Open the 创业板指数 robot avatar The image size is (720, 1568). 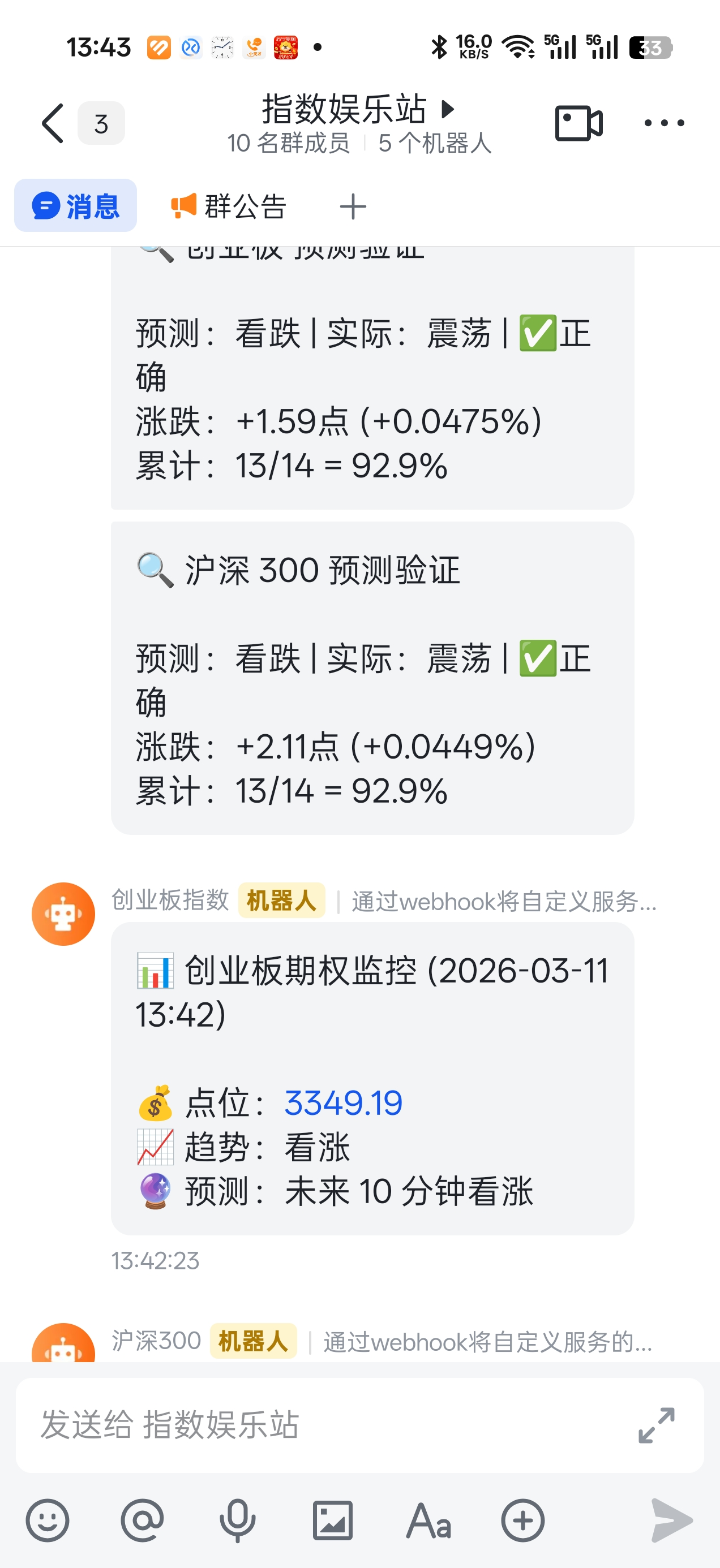pos(63,913)
